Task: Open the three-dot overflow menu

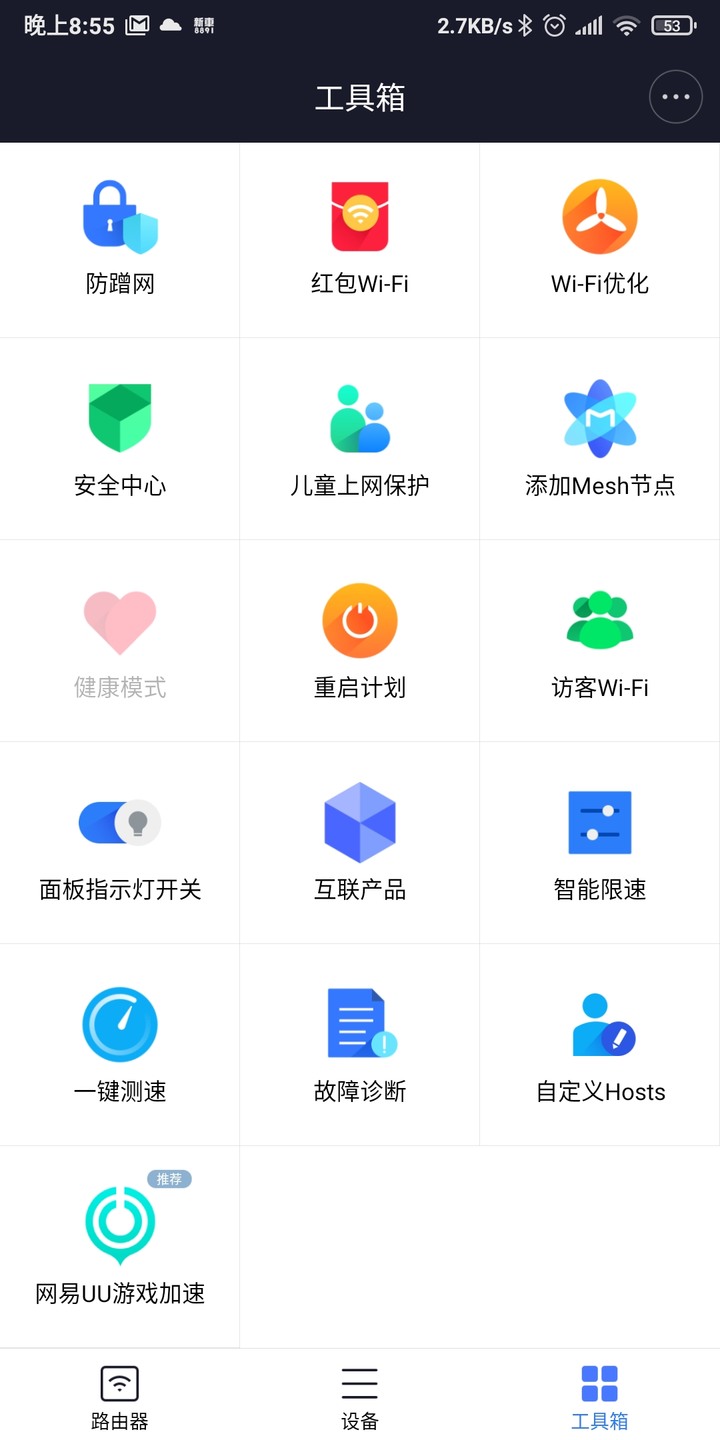Action: pyautogui.click(x=676, y=97)
